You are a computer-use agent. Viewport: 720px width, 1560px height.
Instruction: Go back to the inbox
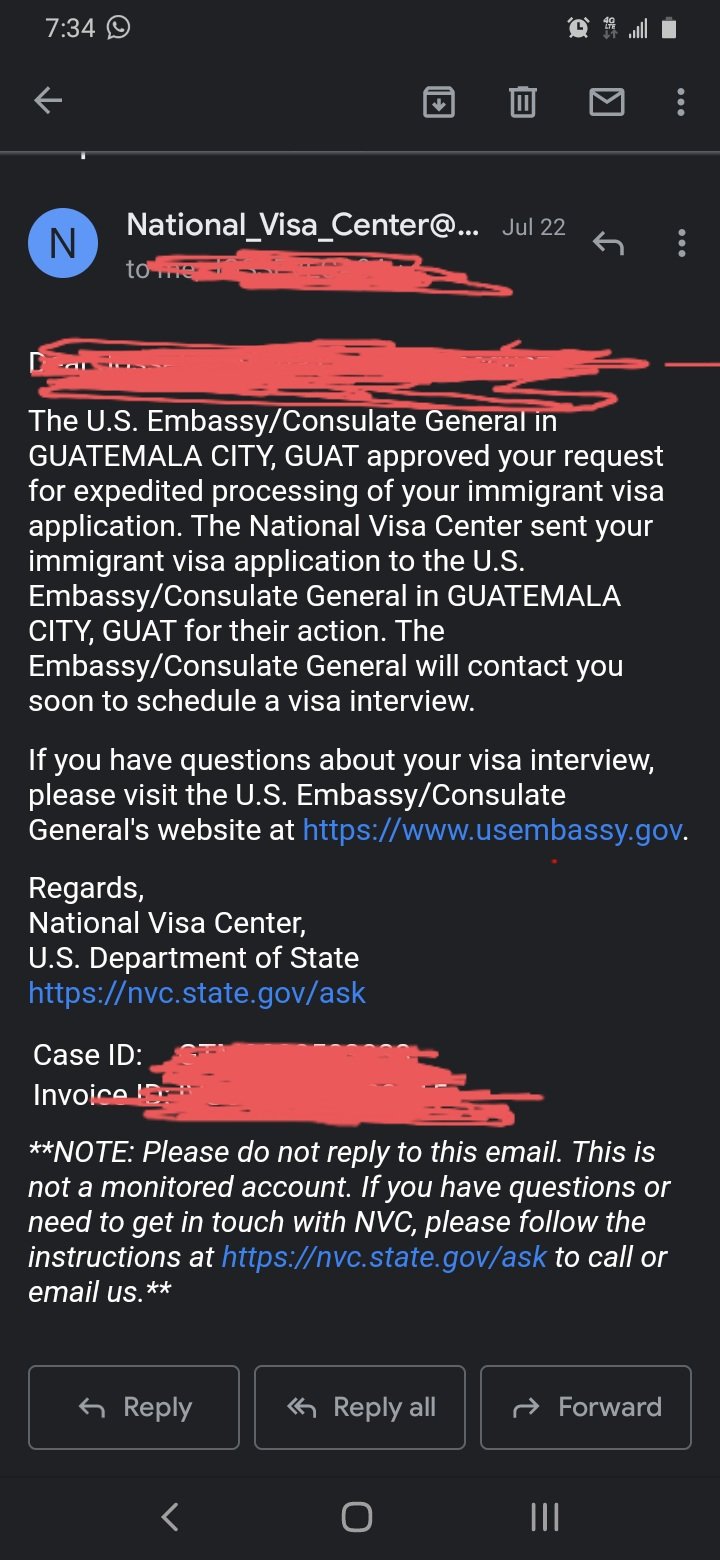tap(48, 100)
